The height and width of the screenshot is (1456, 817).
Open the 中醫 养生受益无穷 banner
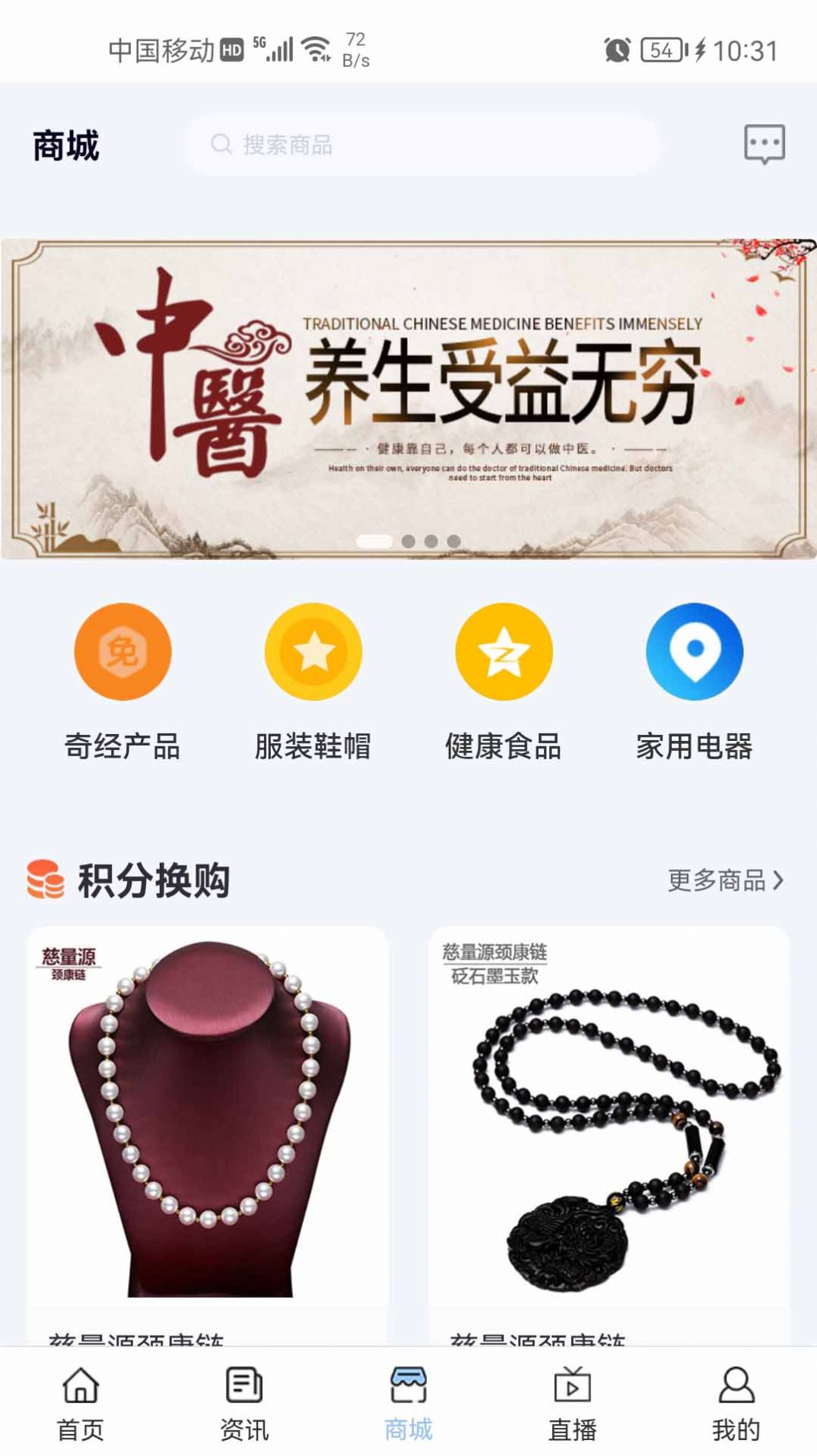click(408, 399)
